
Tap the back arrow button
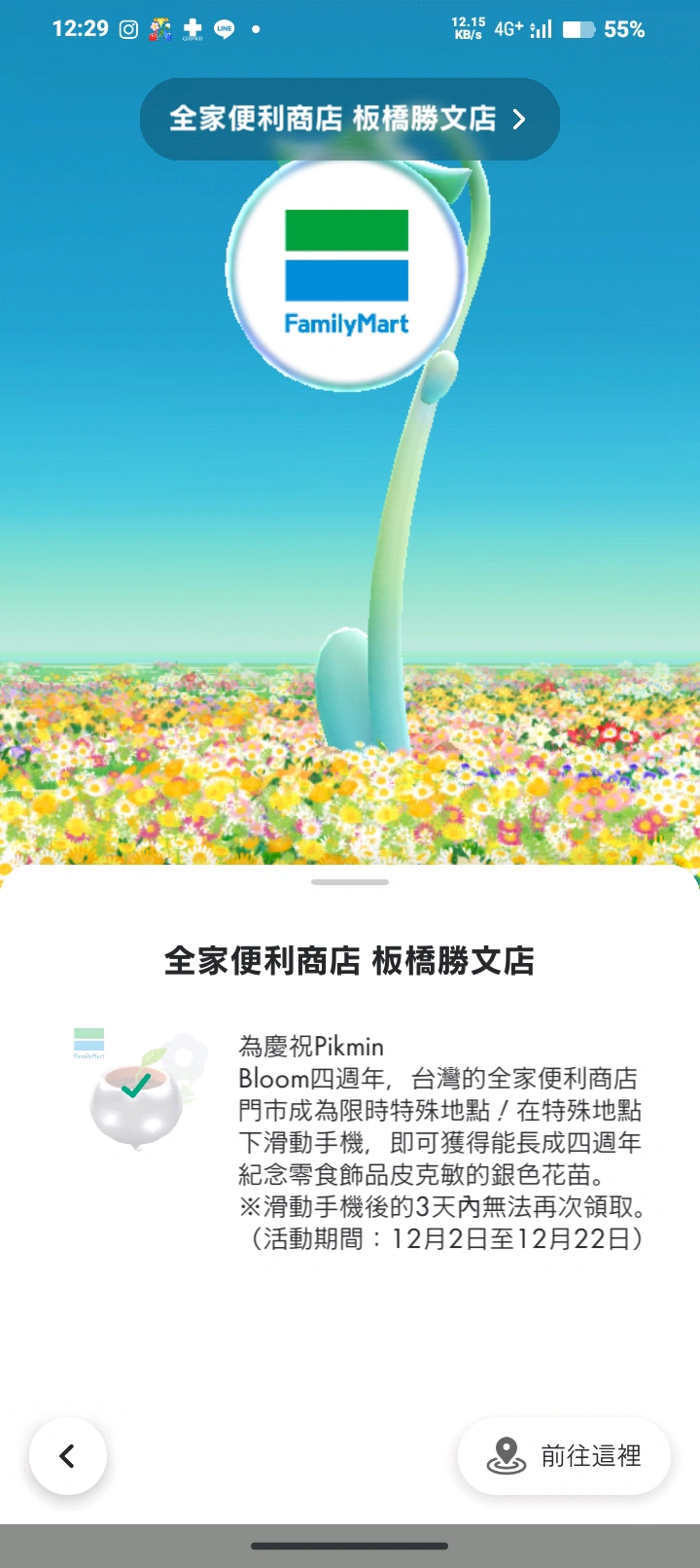pyautogui.click(x=68, y=1455)
